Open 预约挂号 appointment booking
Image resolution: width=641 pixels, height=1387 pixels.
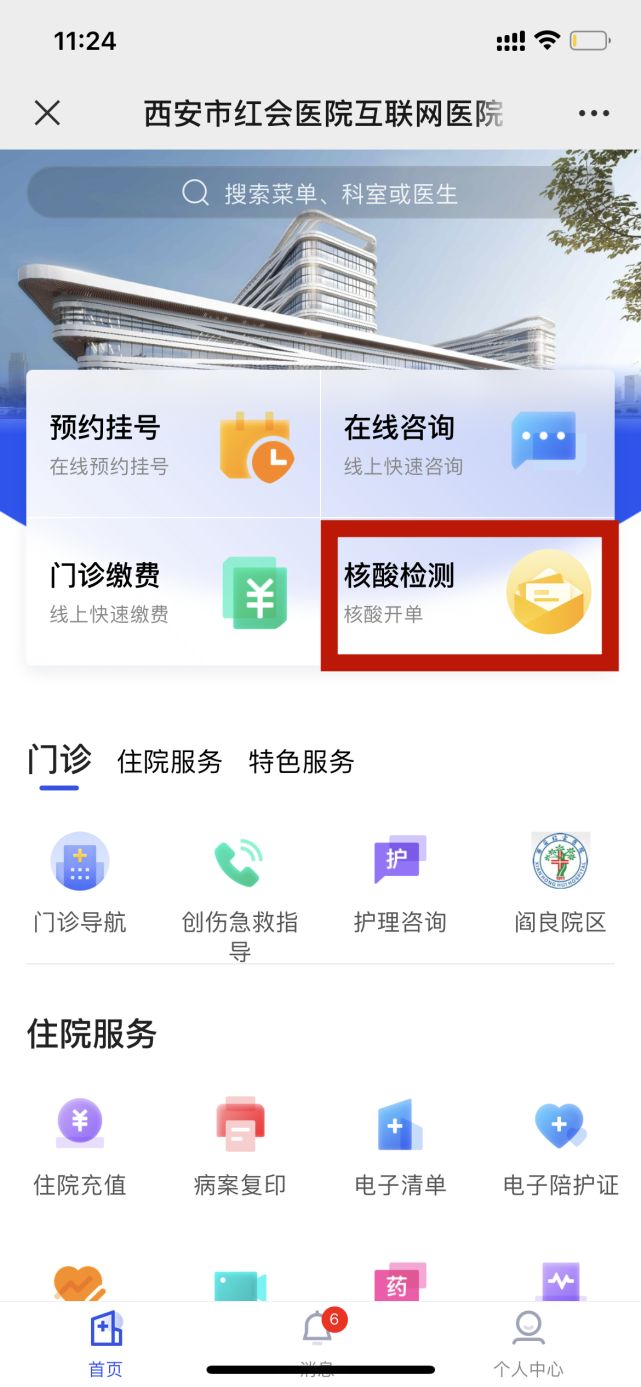173,444
